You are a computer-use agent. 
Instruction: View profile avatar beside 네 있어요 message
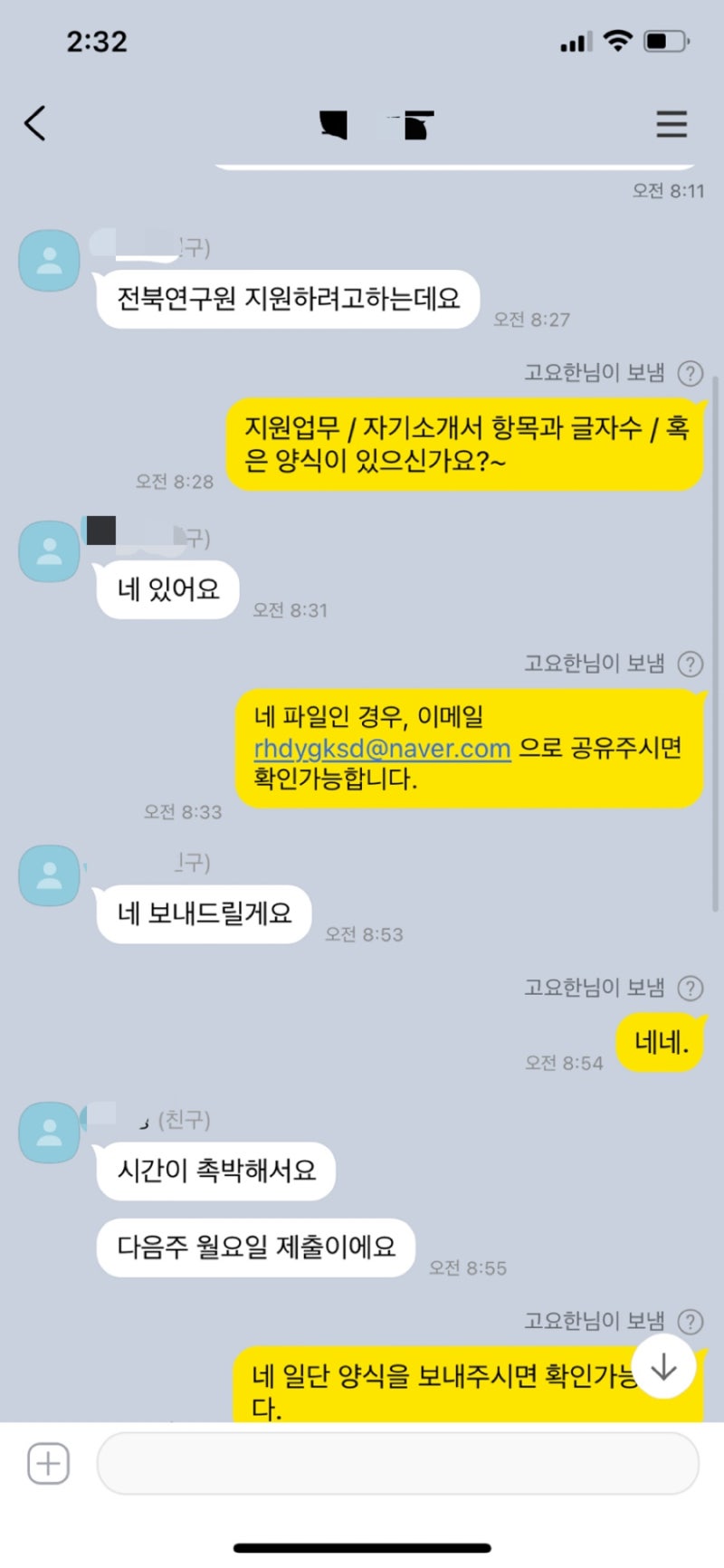click(x=50, y=551)
